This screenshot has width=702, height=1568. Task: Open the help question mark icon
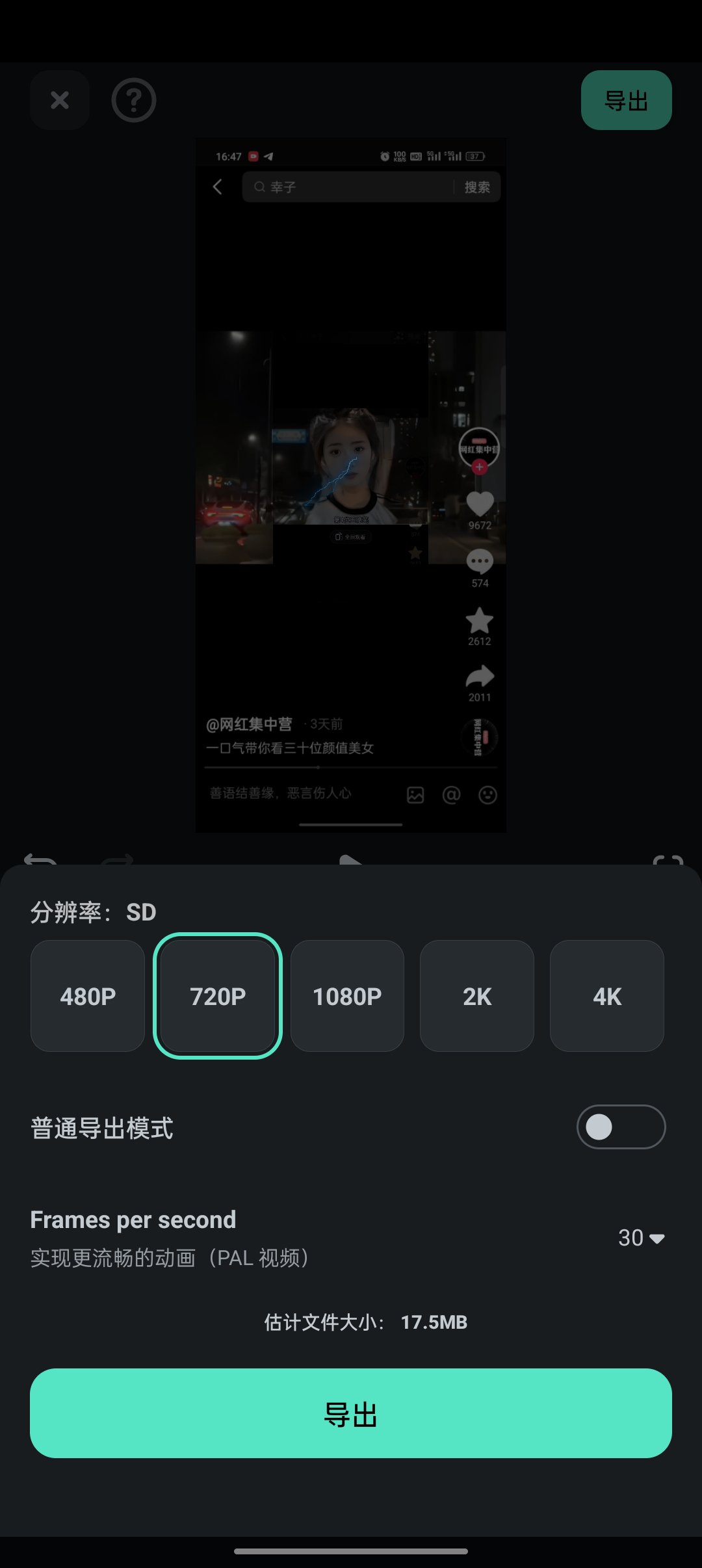click(133, 101)
